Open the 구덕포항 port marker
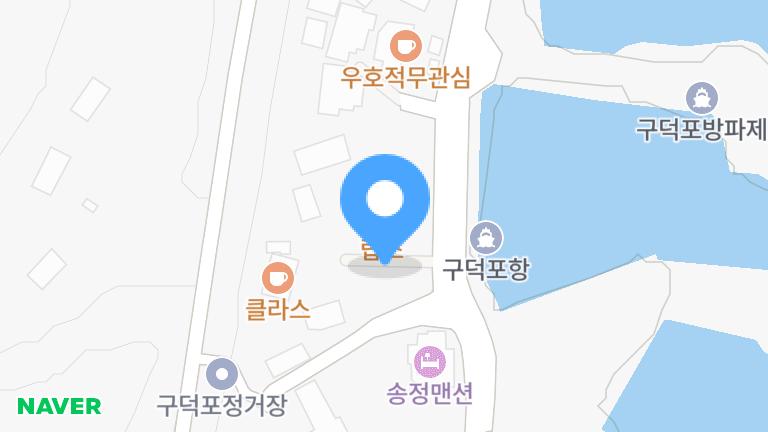The height and width of the screenshot is (432, 768). (x=486, y=238)
